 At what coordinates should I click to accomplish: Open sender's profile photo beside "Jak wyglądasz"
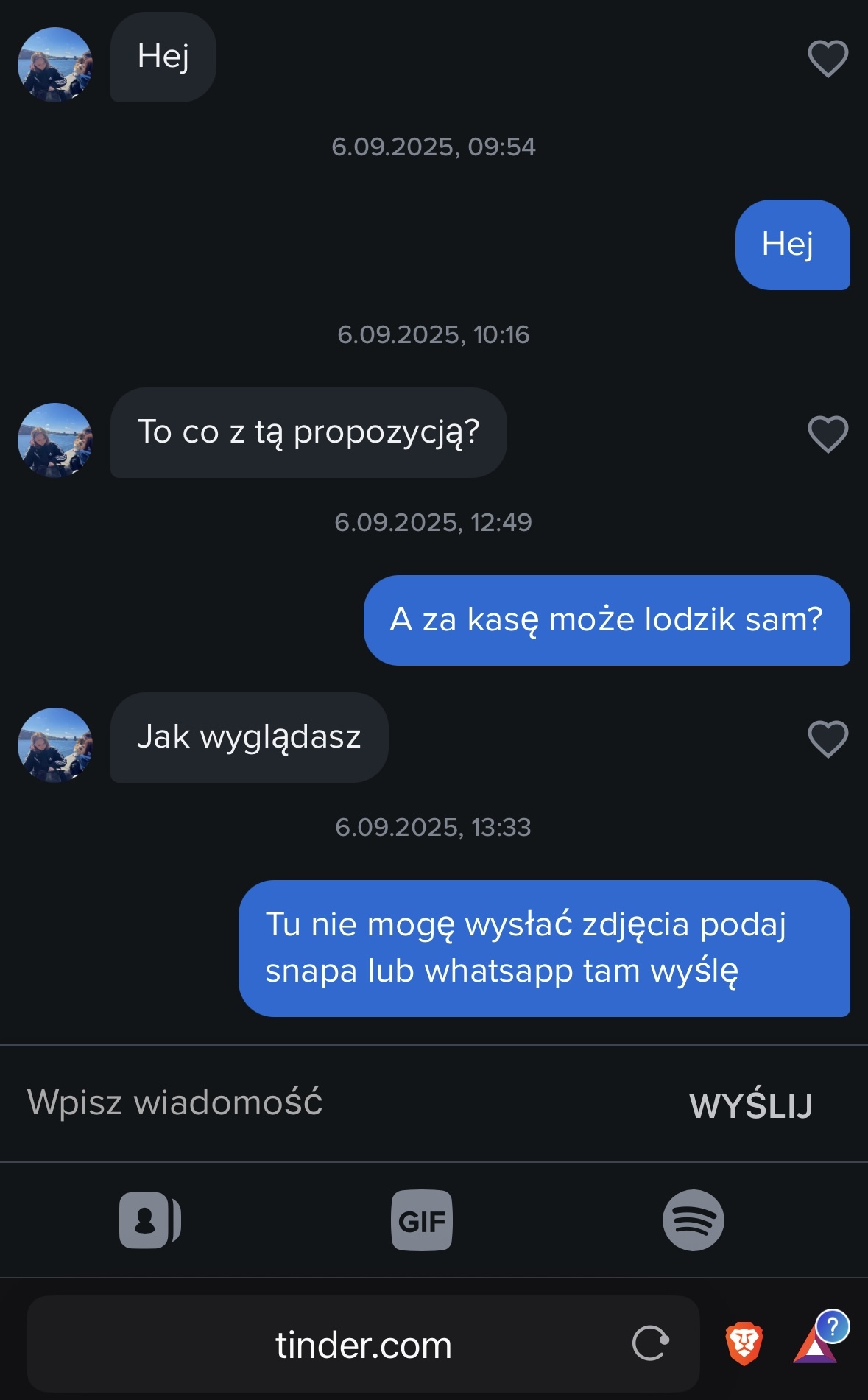(x=55, y=745)
